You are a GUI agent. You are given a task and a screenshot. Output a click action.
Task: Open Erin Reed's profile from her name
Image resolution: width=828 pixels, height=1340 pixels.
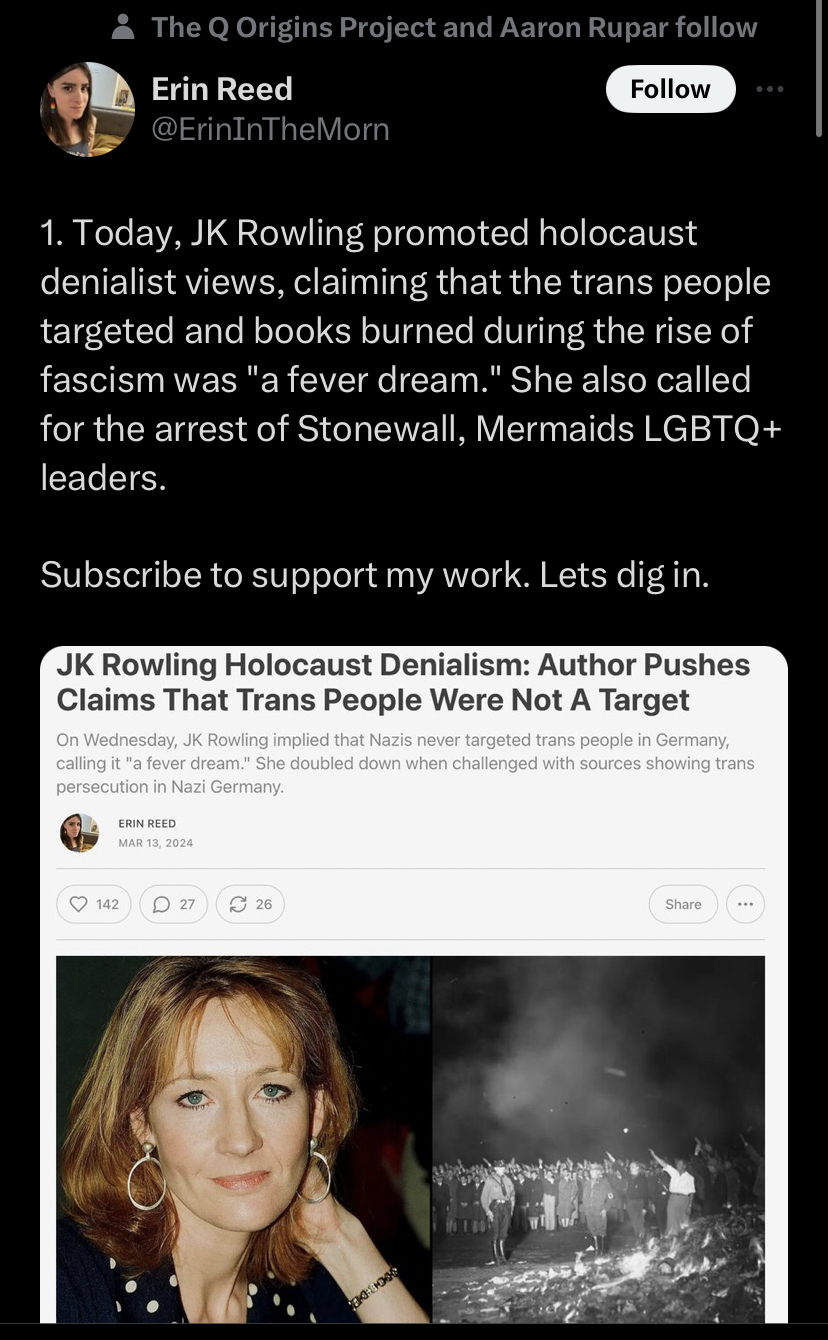tap(221, 89)
